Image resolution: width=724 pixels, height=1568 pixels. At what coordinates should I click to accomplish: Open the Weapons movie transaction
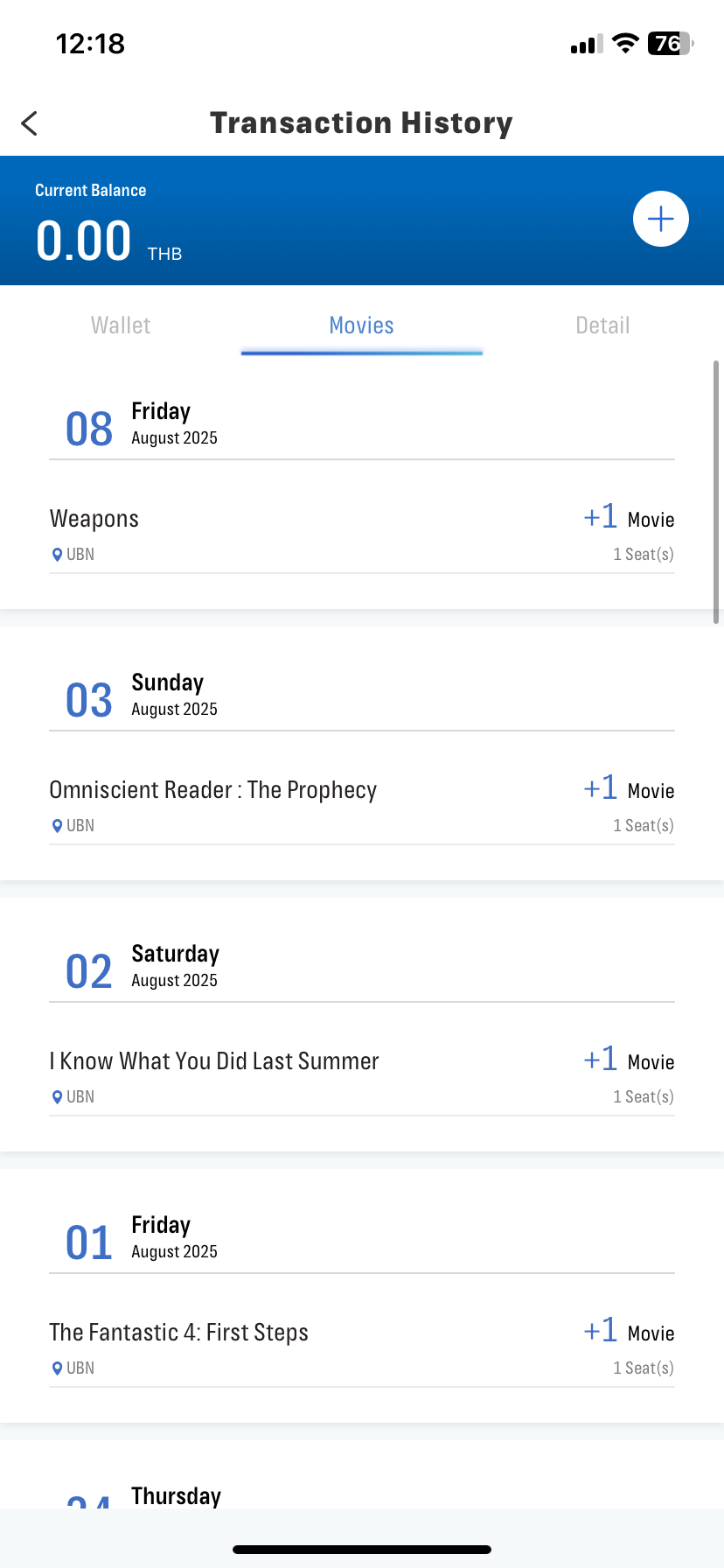pyautogui.click(x=362, y=534)
